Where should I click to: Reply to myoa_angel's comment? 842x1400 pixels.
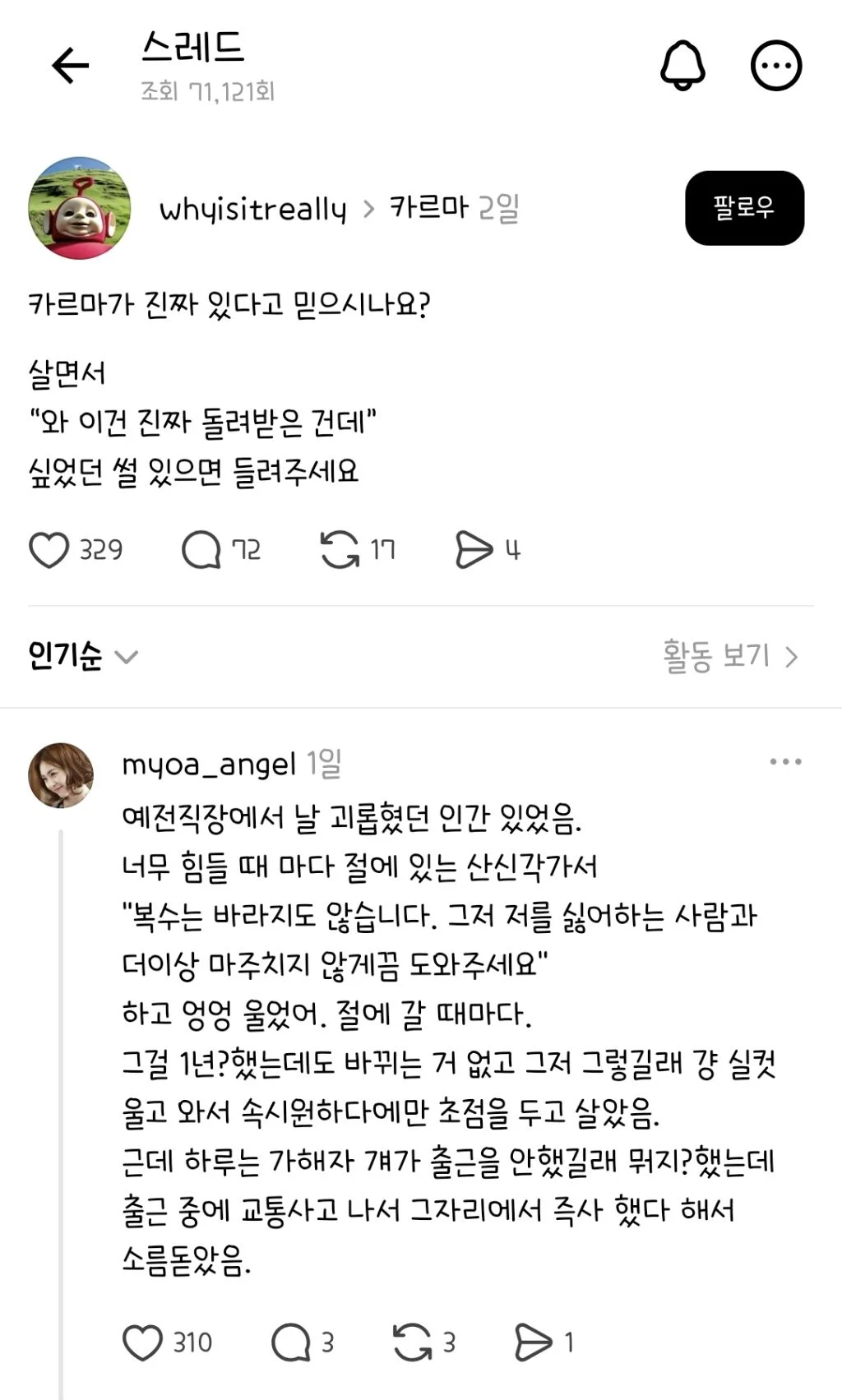click(291, 1342)
